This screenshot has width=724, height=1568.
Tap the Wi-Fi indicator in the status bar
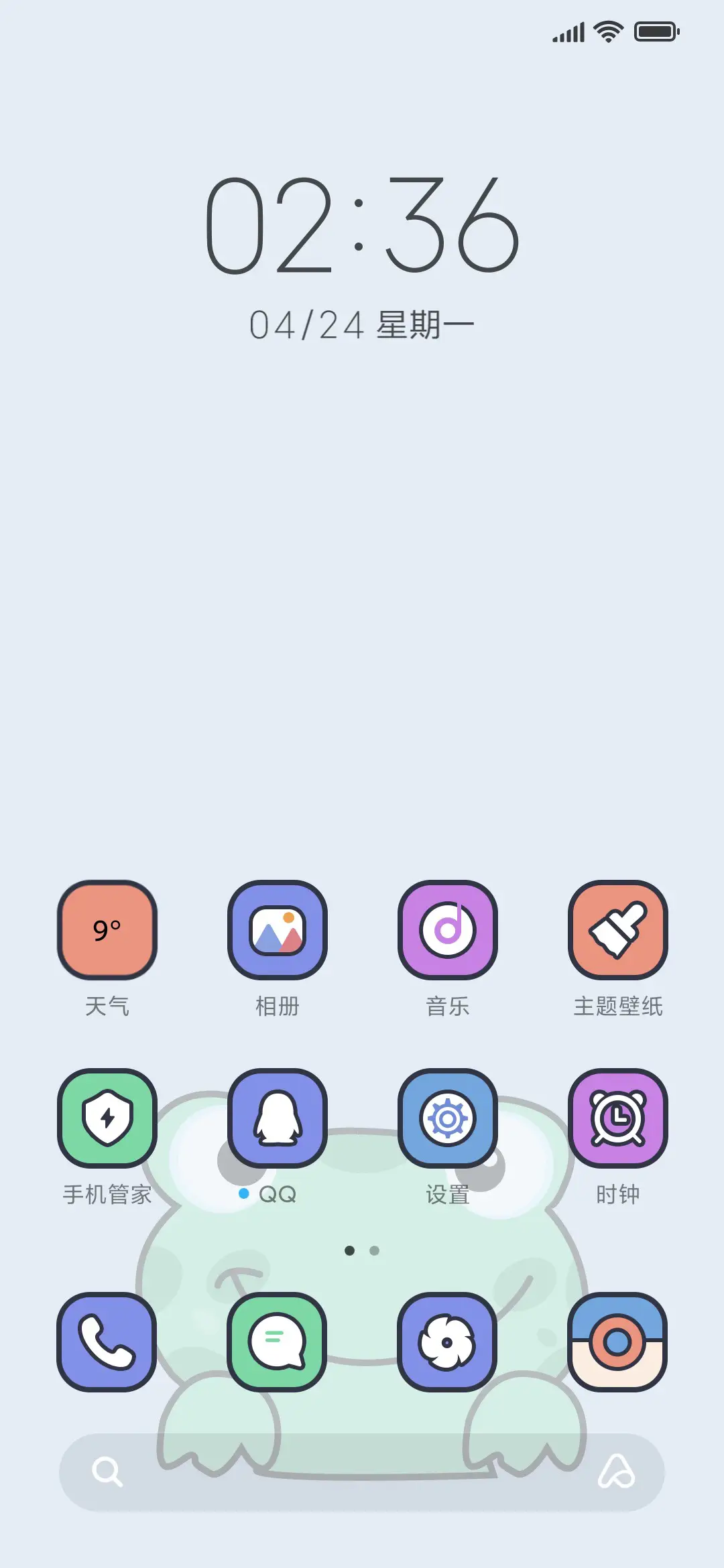pyautogui.click(x=605, y=31)
